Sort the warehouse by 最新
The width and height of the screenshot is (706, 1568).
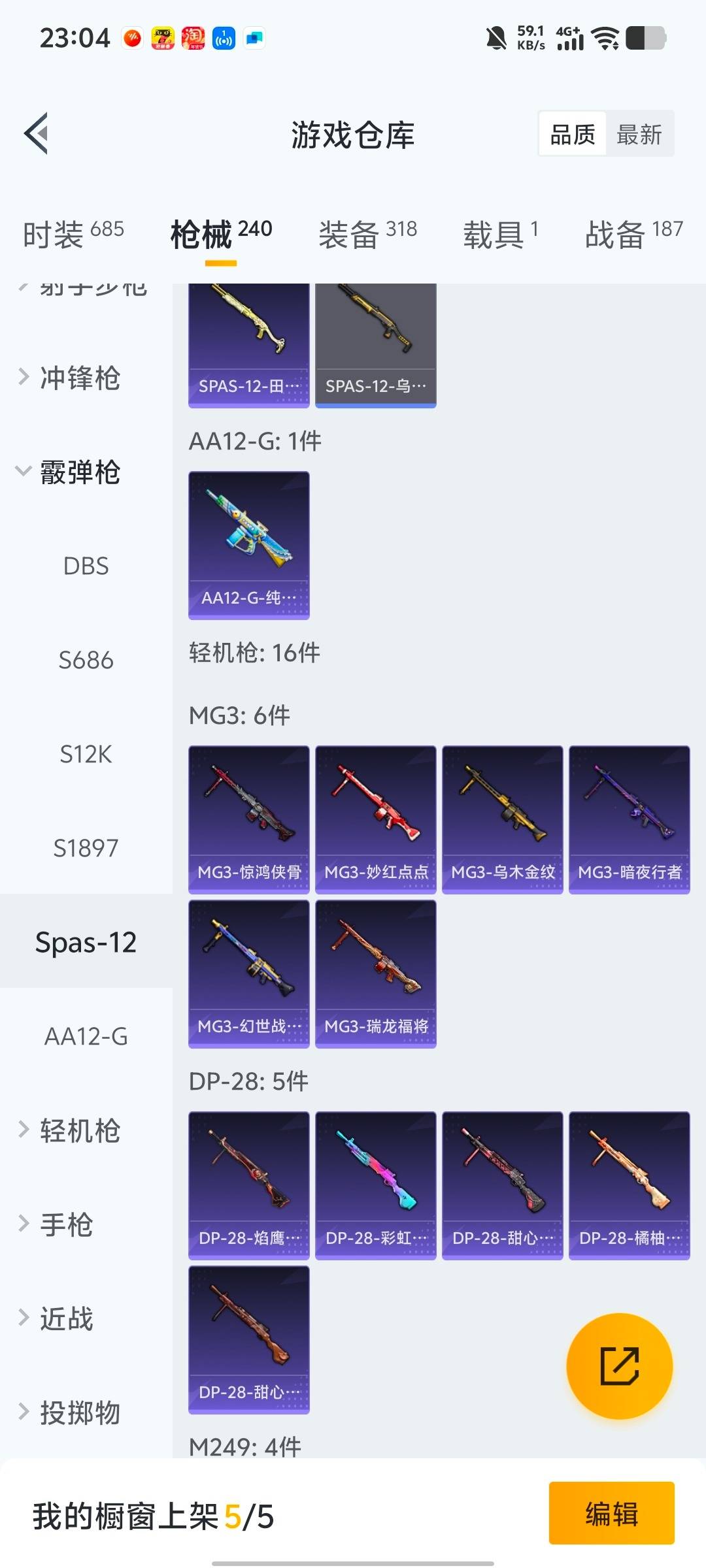639,135
